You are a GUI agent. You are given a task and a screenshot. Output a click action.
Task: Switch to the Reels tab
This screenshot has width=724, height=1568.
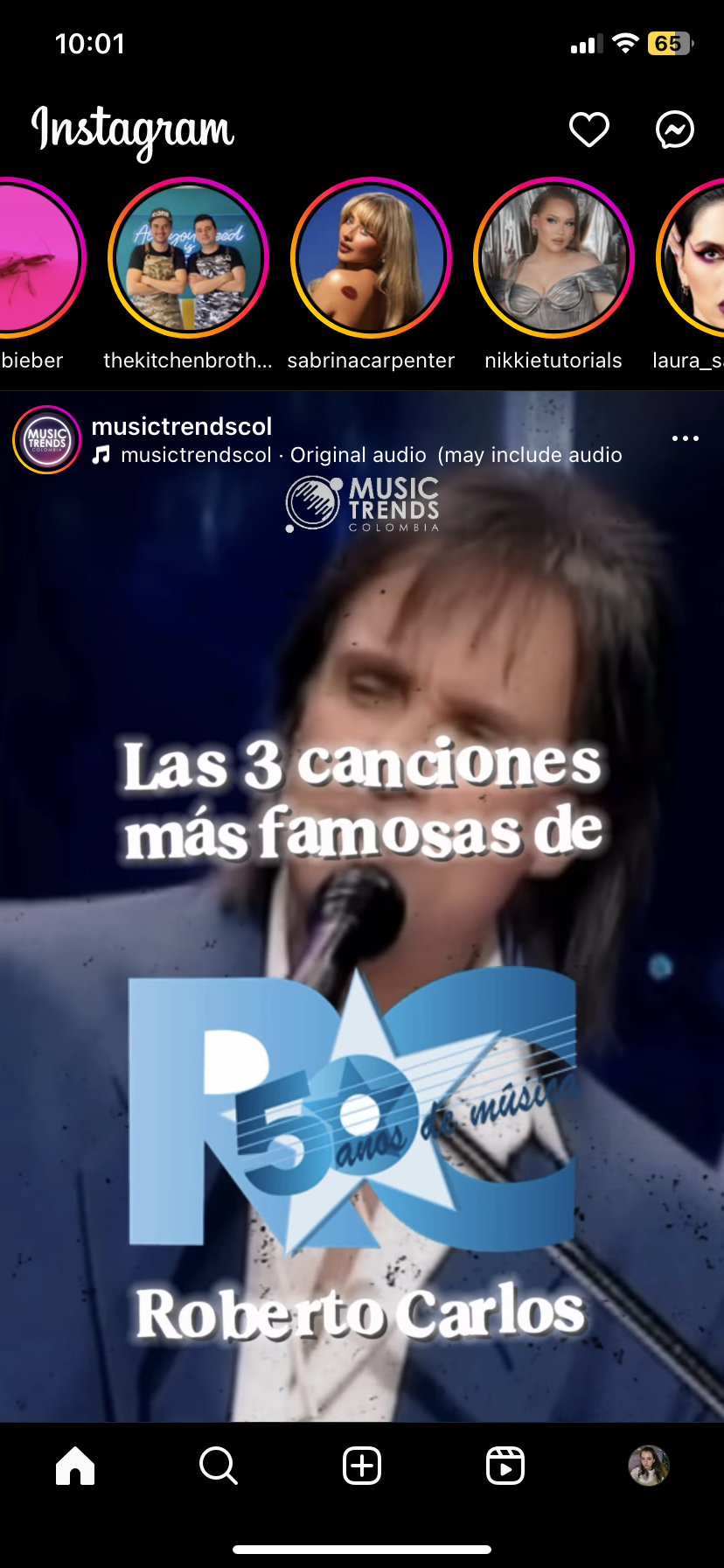[505, 1466]
